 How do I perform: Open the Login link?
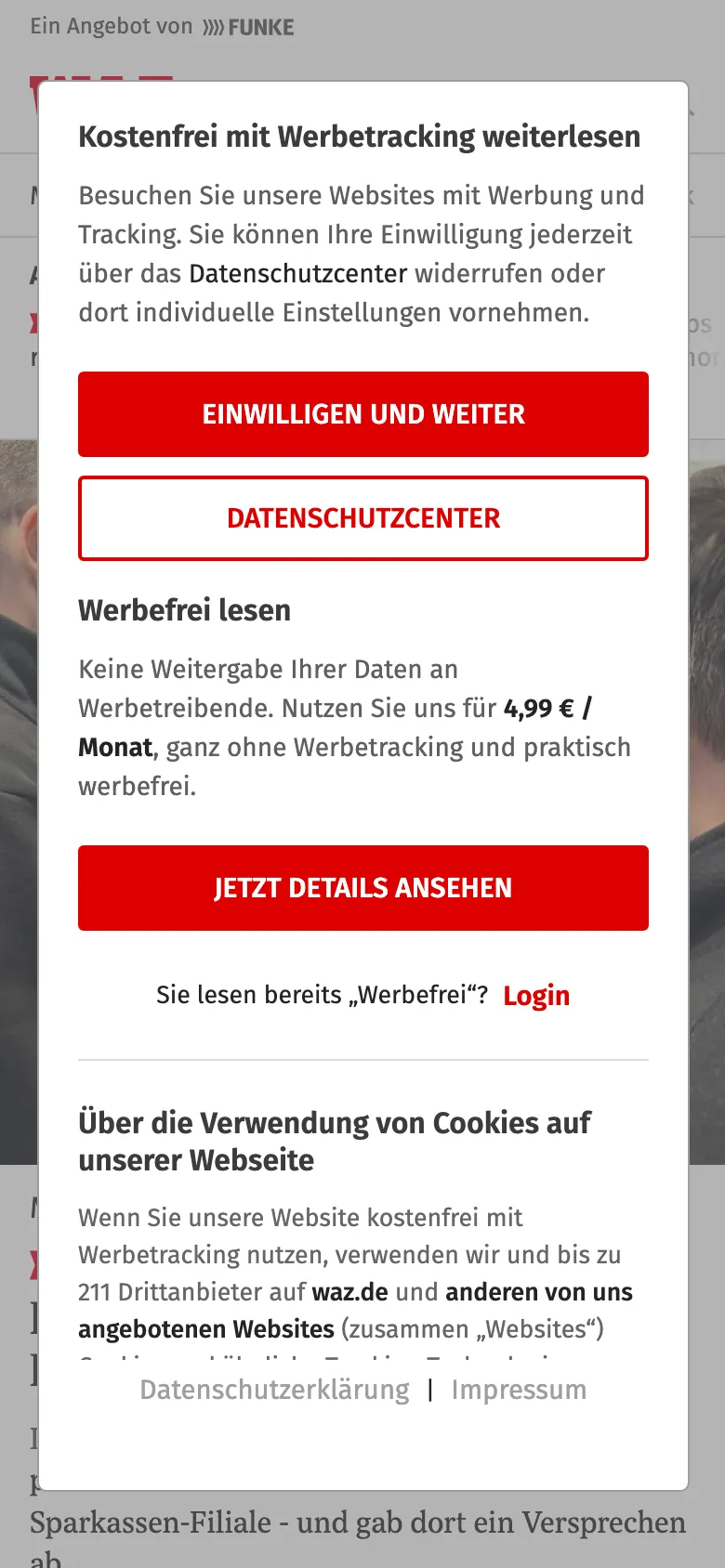tap(536, 996)
